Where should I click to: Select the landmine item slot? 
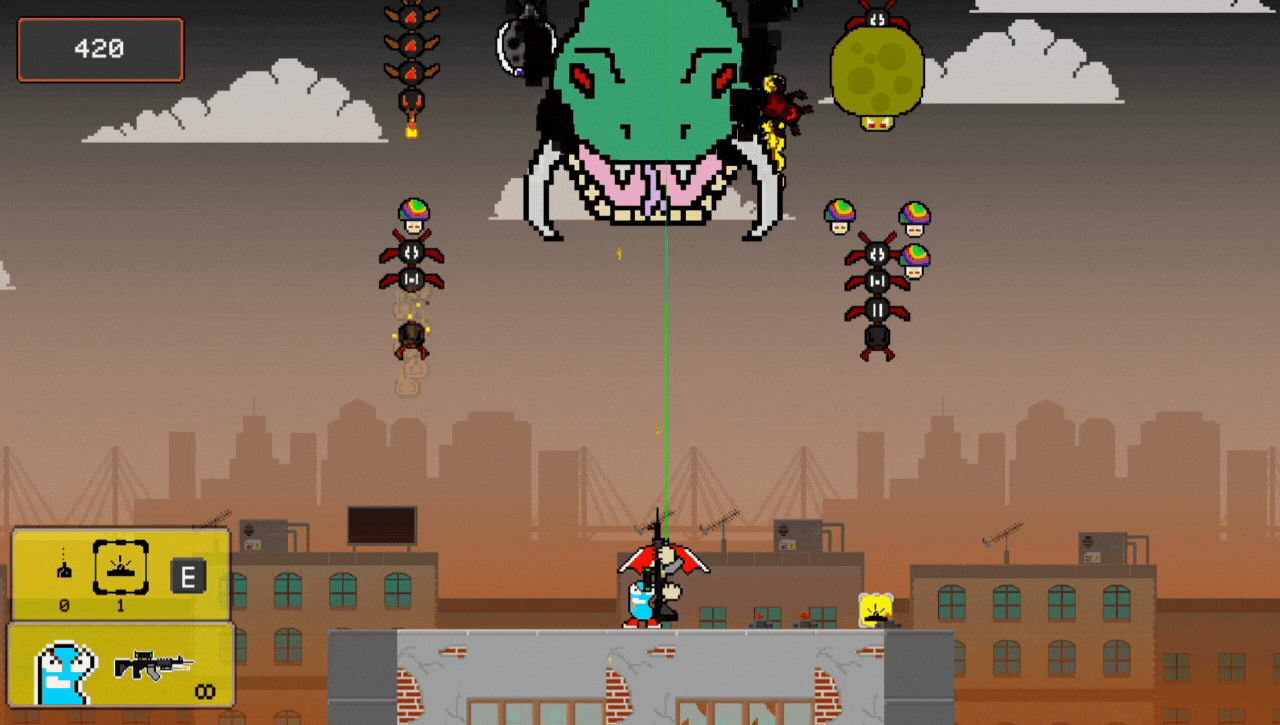(120, 568)
